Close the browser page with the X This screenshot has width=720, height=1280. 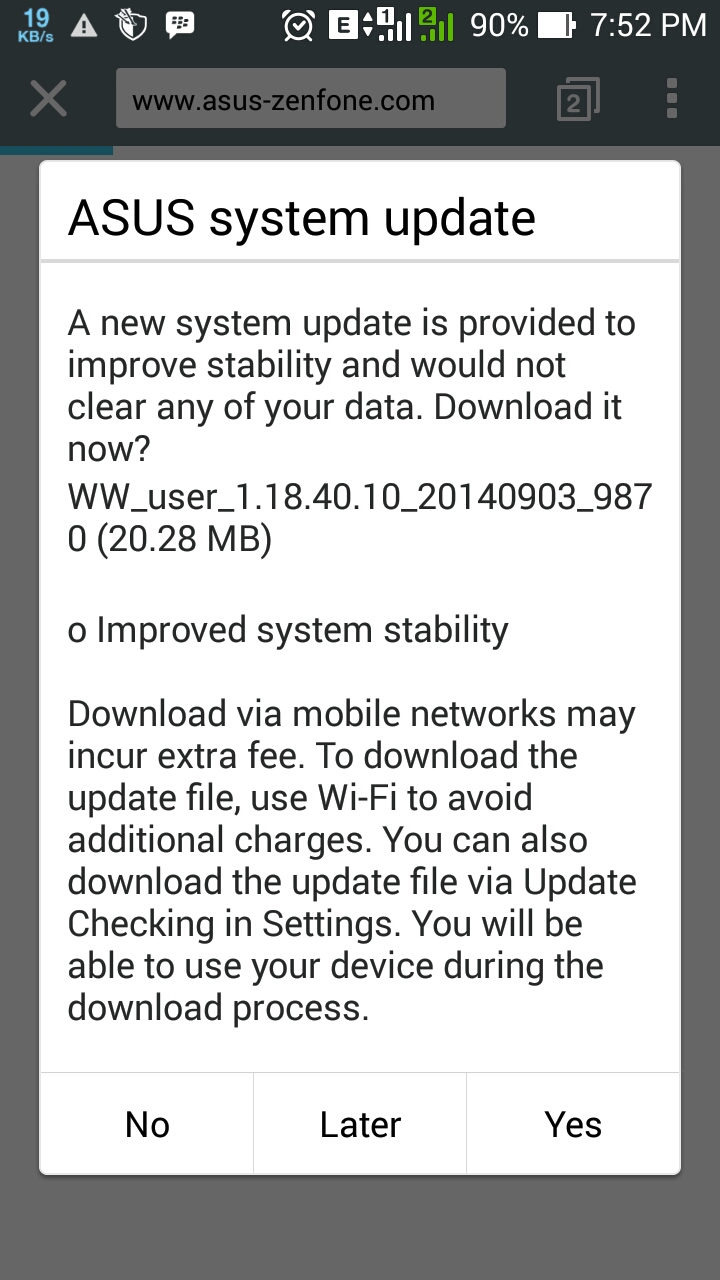tap(48, 99)
